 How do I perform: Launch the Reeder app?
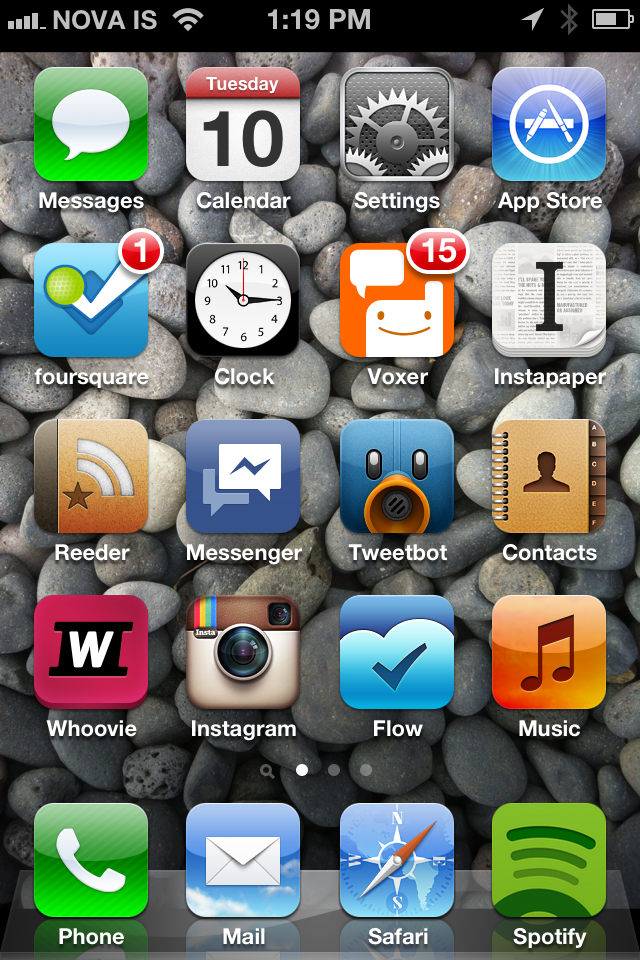point(91,477)
